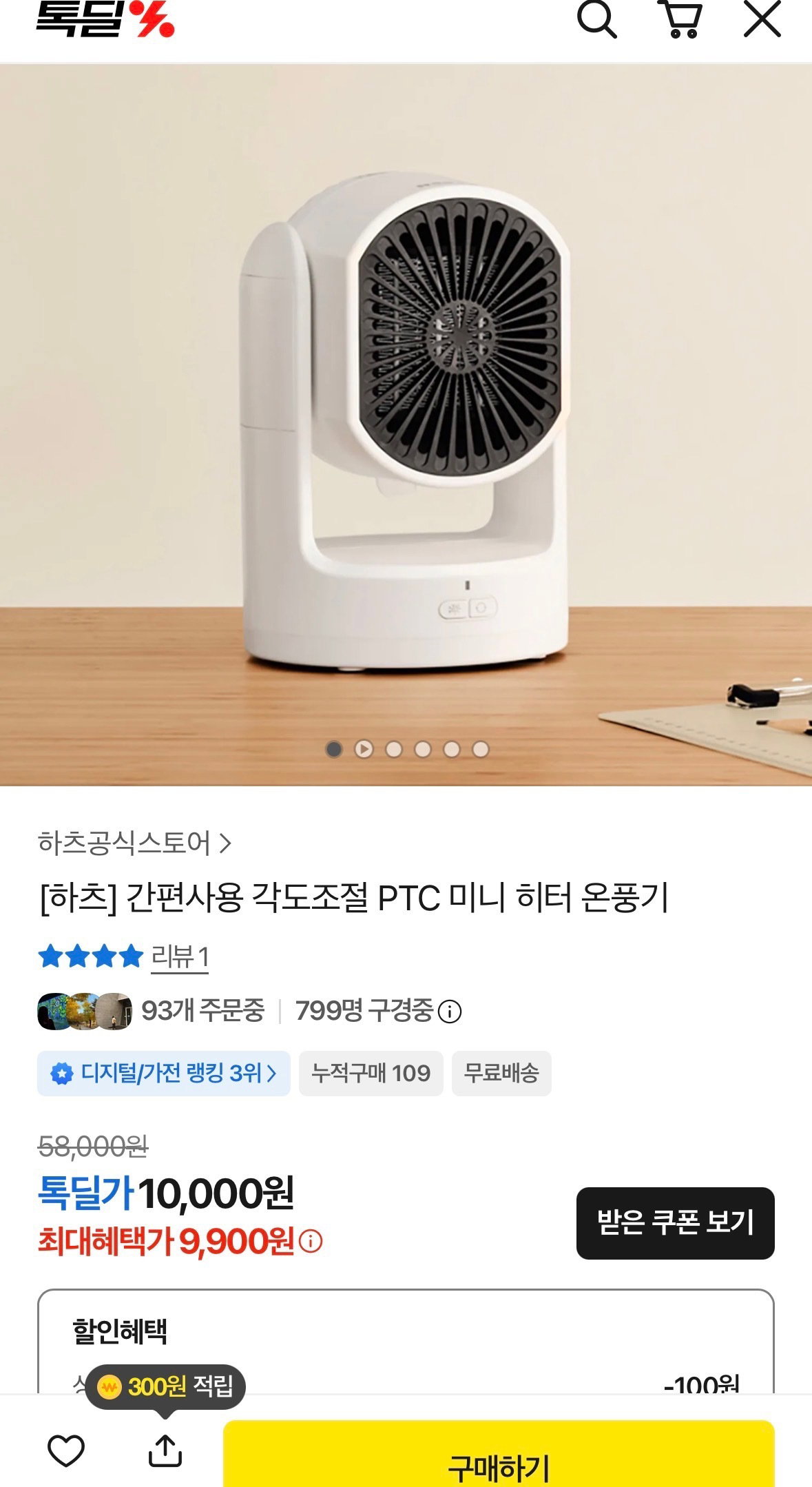Open the 리뷰 1 link
Viewport: 812px width, 1487px height.
[180, 957]
